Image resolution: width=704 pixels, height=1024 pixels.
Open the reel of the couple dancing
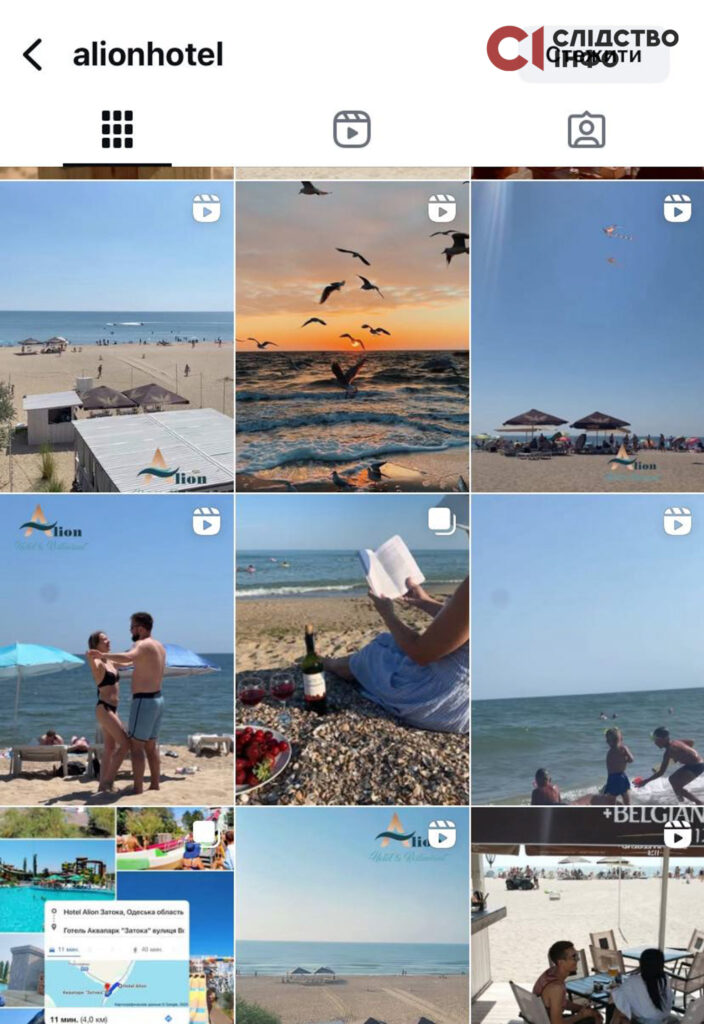pyautogui.click(x=117, y=649)
